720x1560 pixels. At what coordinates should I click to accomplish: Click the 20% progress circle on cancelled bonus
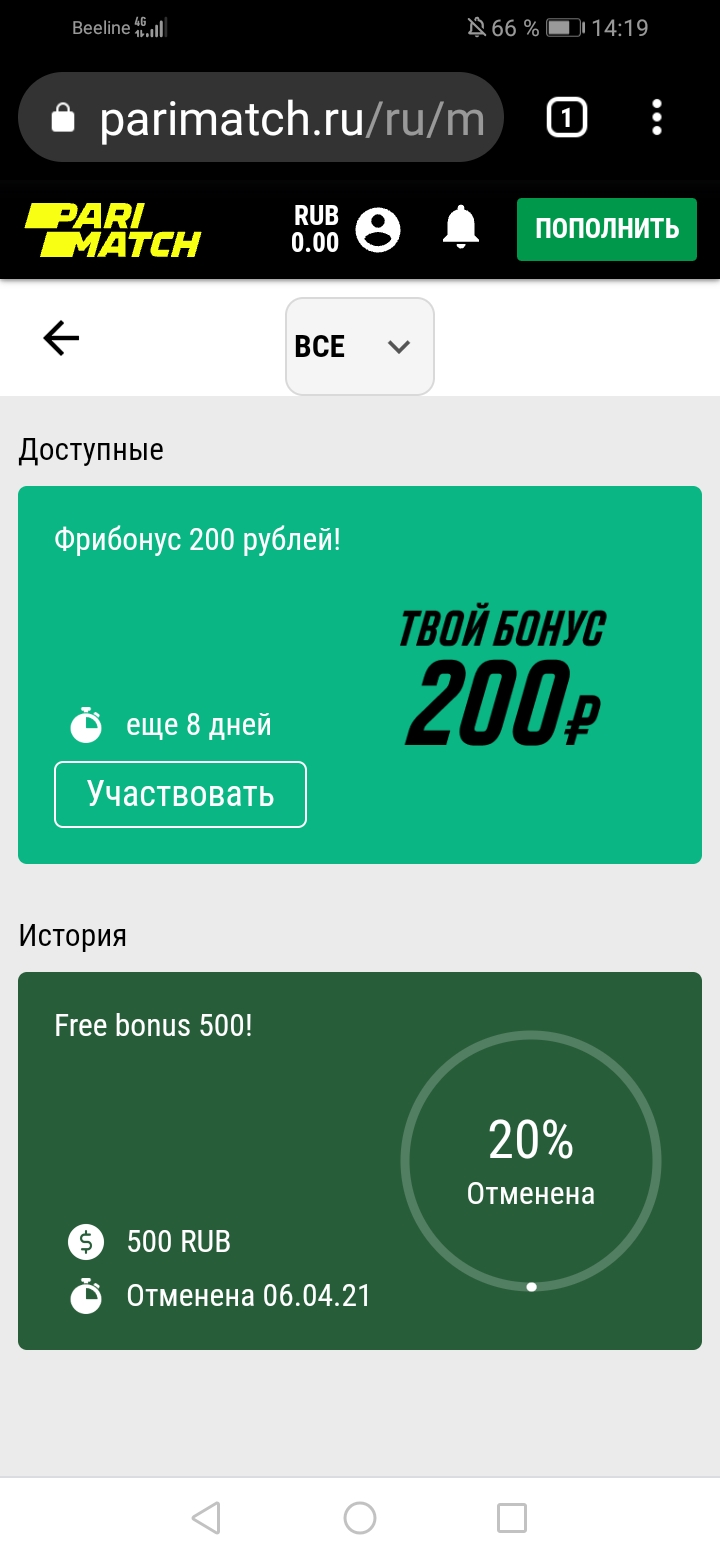531,1160
